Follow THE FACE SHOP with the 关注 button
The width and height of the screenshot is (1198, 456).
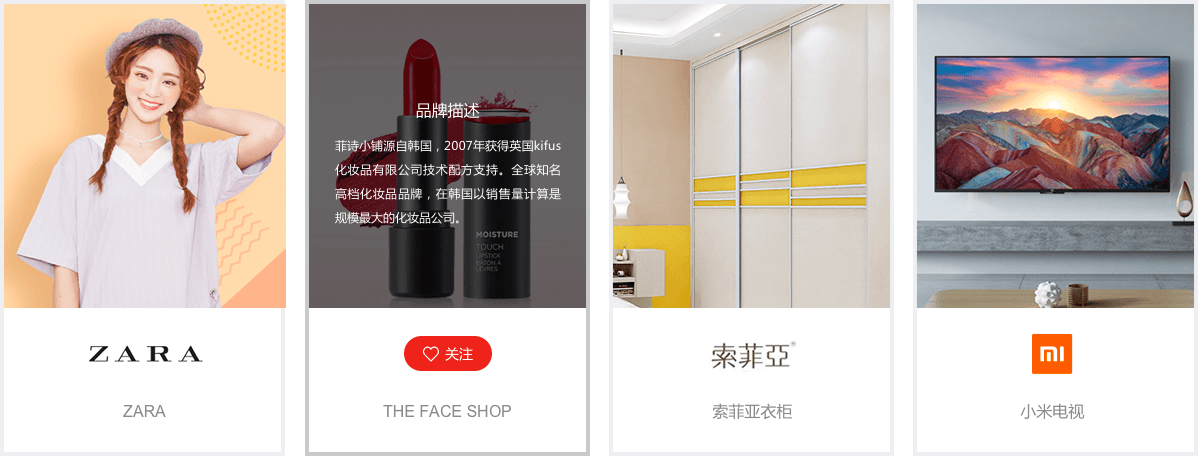click(447, 354)
